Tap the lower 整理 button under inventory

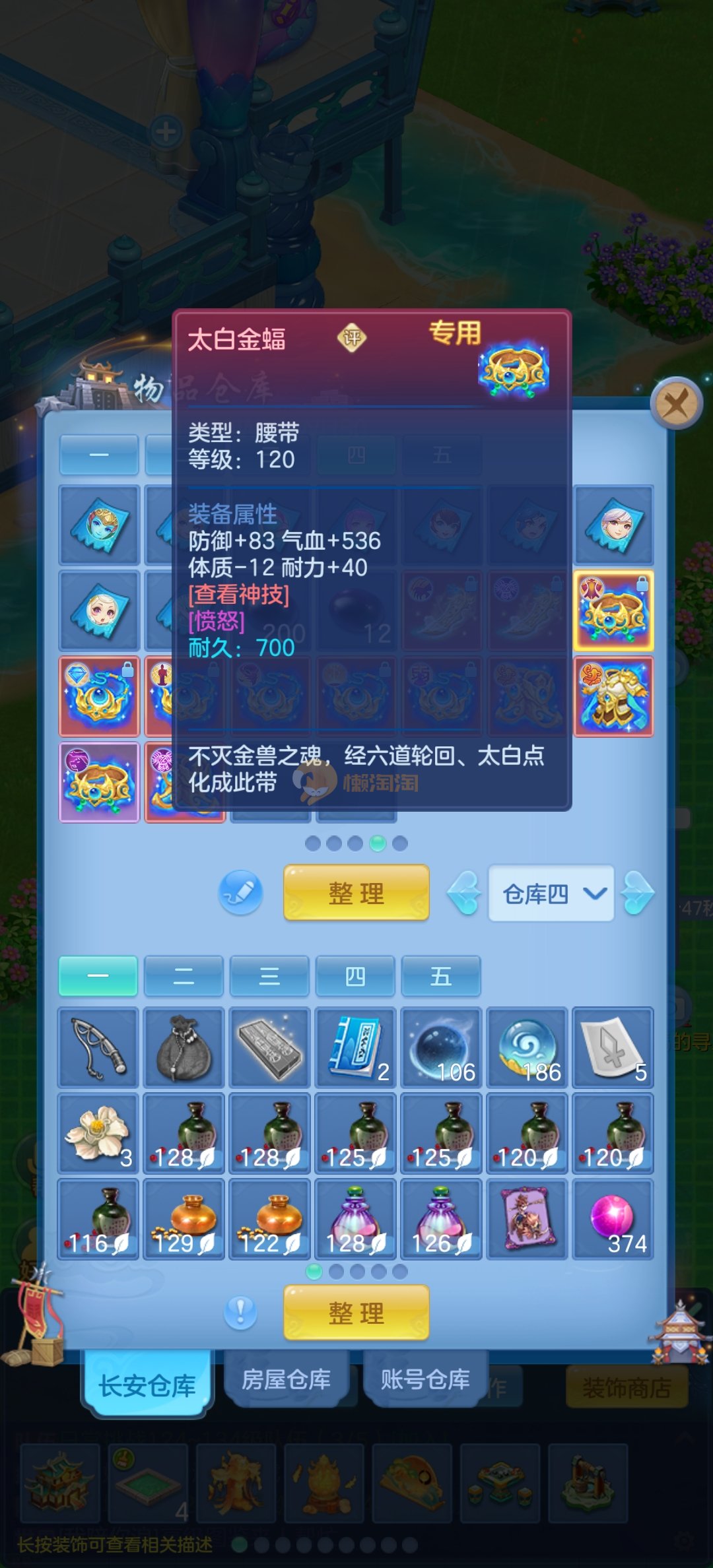coord(356,1313)
